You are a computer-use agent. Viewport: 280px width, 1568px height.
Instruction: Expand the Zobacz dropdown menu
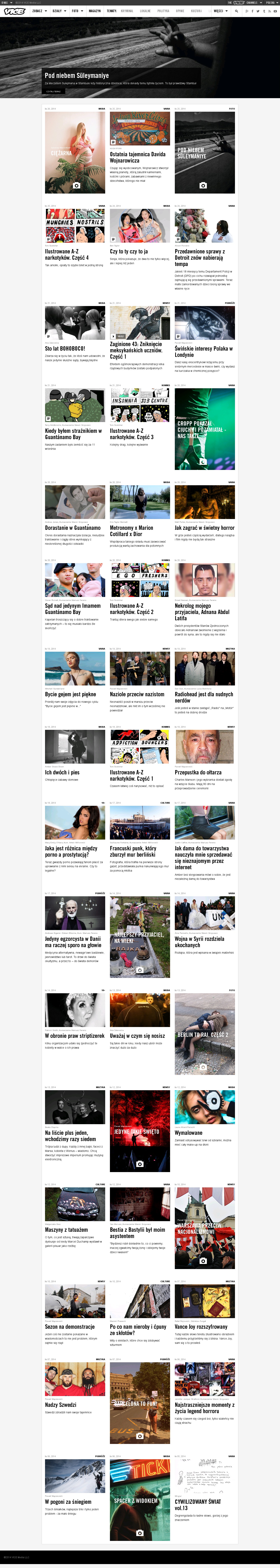click(39, 11)
